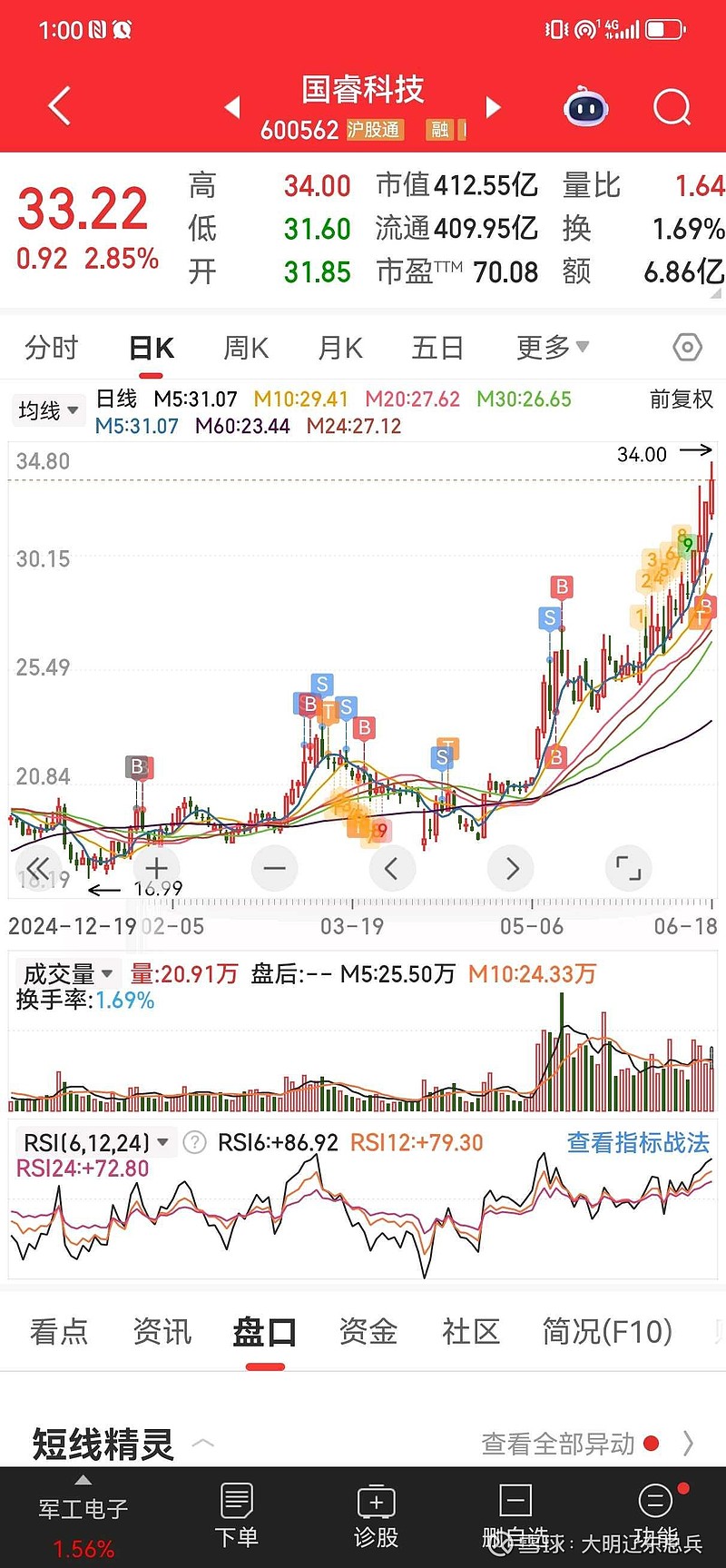Viewport: 726px width, 1568px height.
Task: Show the 月K chart
Action: 340,348
